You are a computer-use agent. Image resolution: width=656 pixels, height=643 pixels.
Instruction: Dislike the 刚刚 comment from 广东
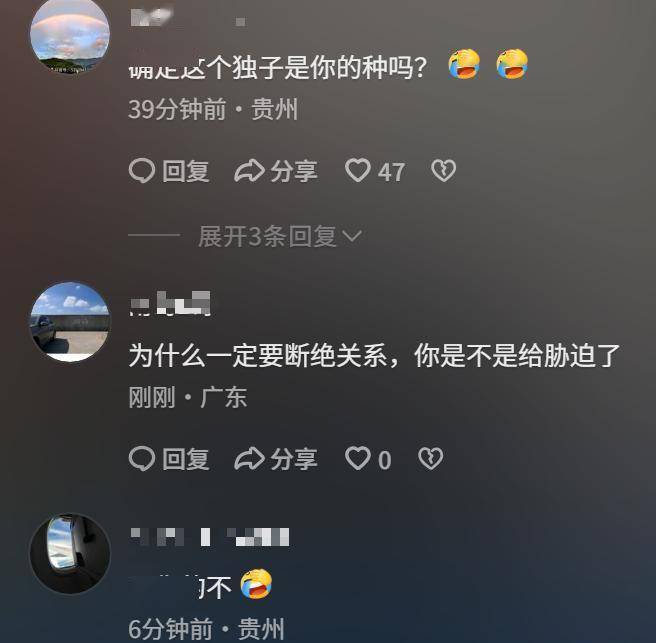click(x=430, y=459)
